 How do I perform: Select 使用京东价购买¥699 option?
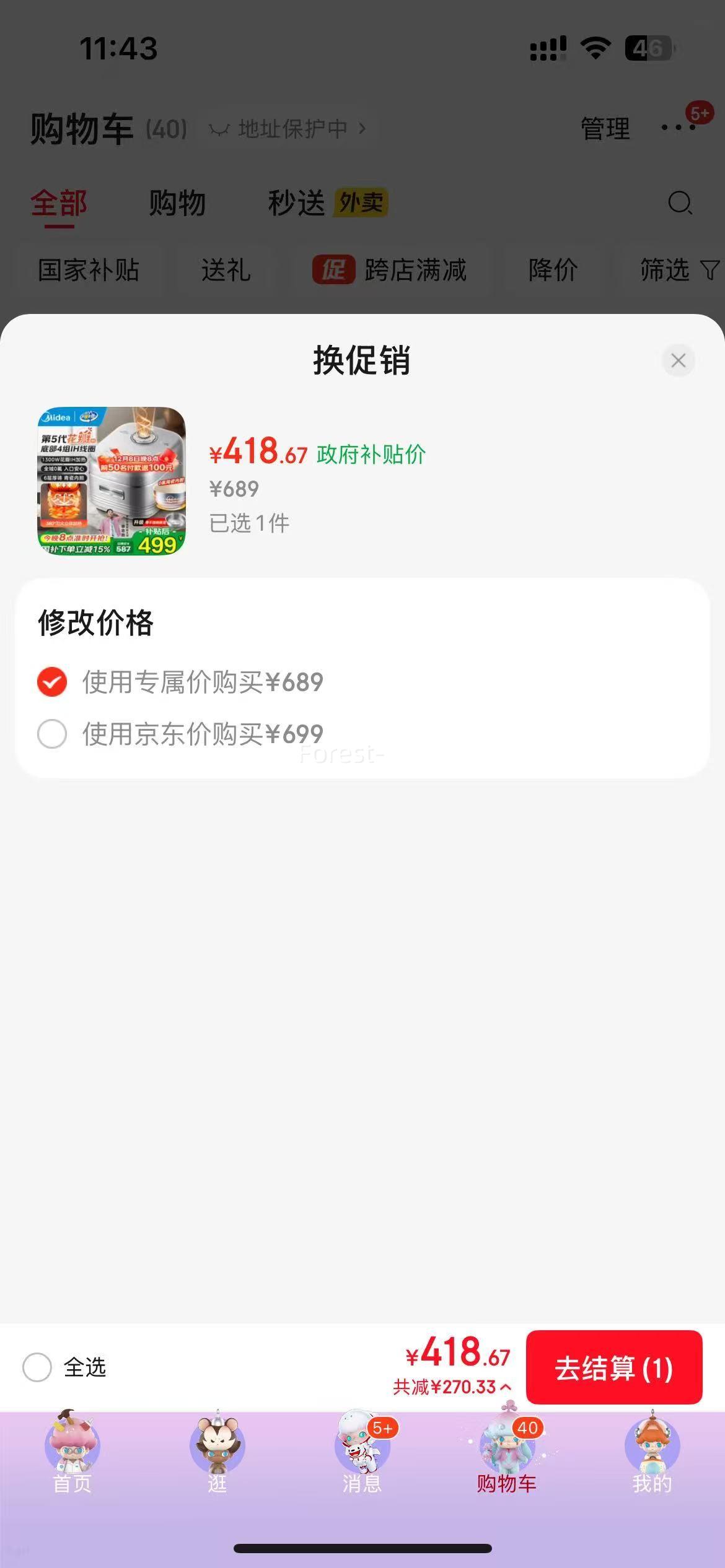tap(52, 734)
